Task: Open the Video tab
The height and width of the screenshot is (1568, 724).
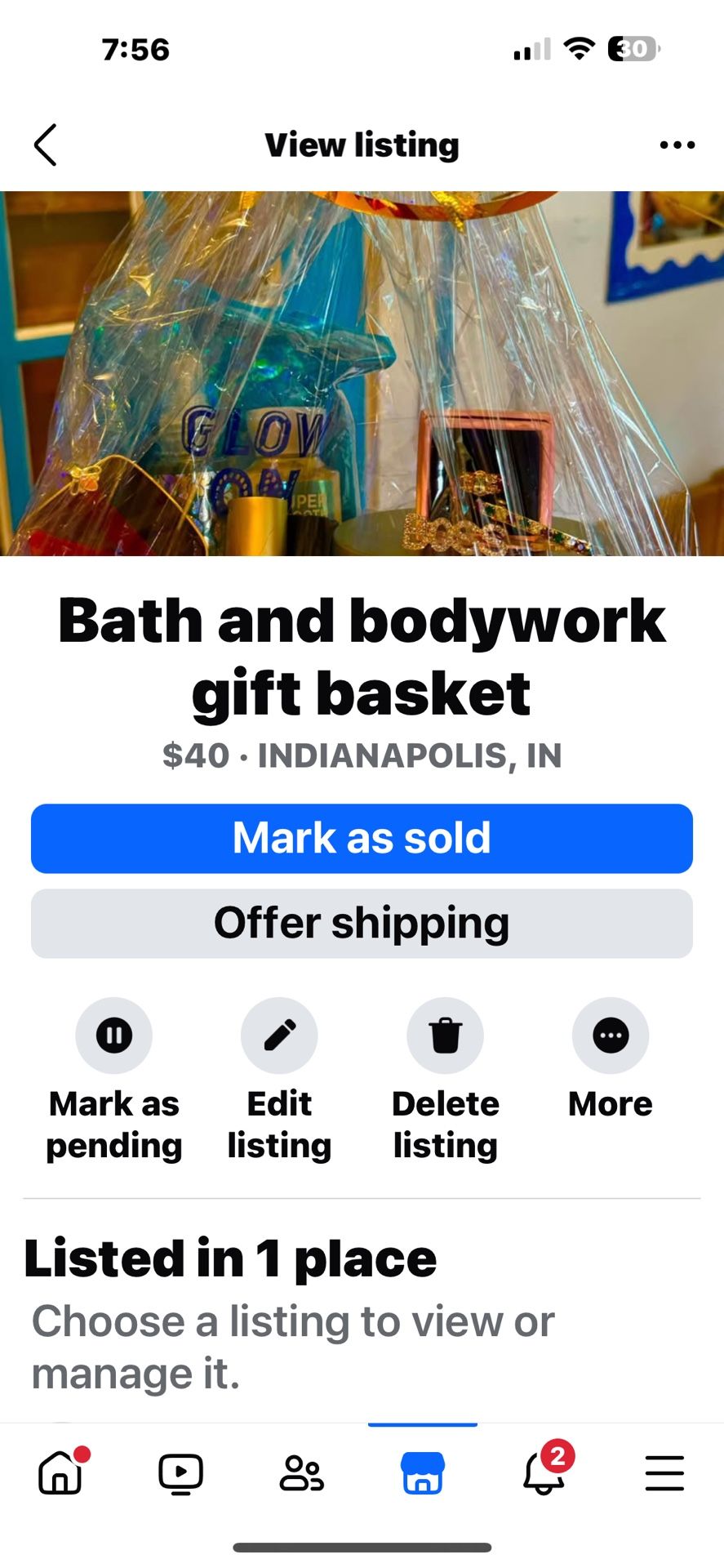Action: coord(180,1473)
